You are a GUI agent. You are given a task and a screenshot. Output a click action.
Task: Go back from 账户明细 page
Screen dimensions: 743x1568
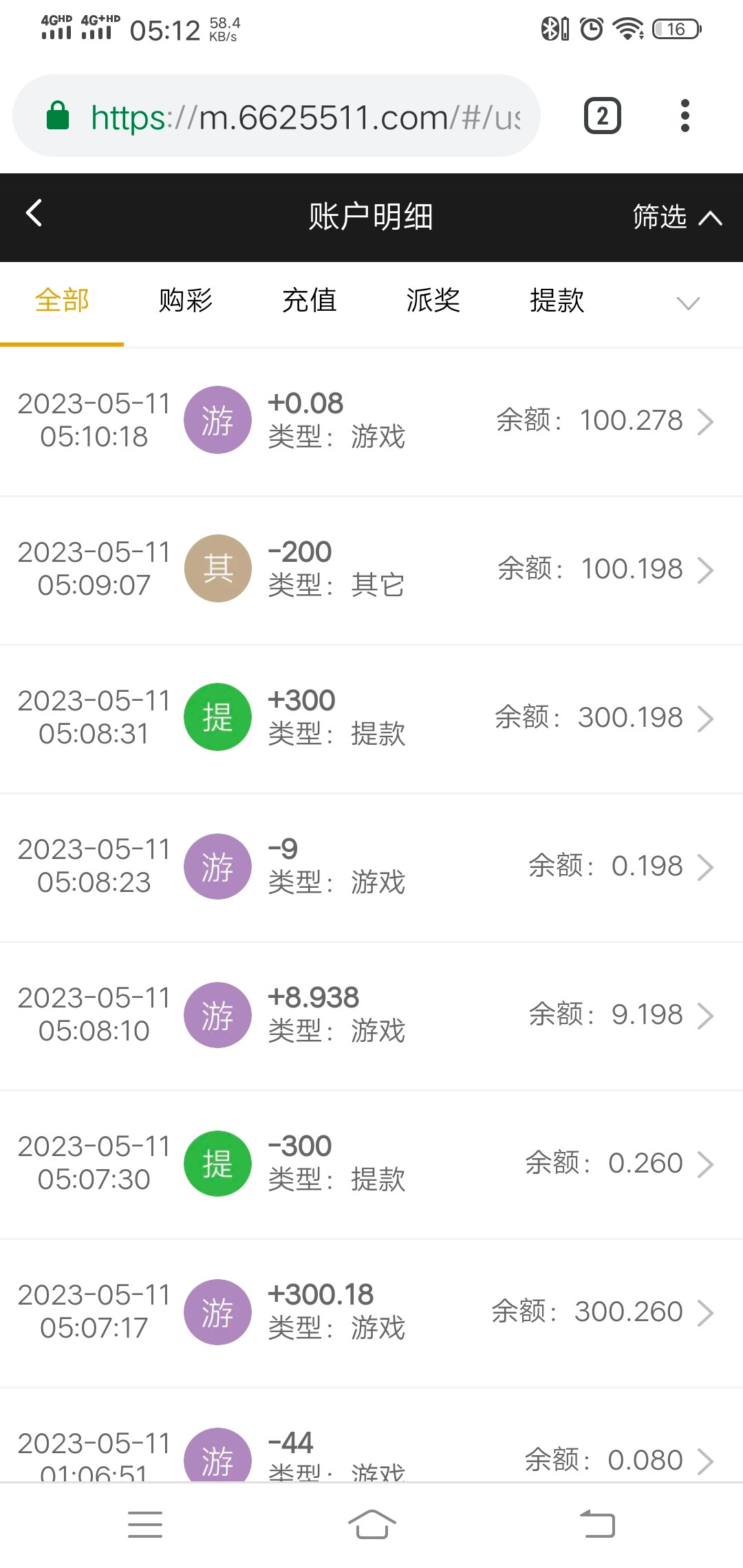coord(34,214)
